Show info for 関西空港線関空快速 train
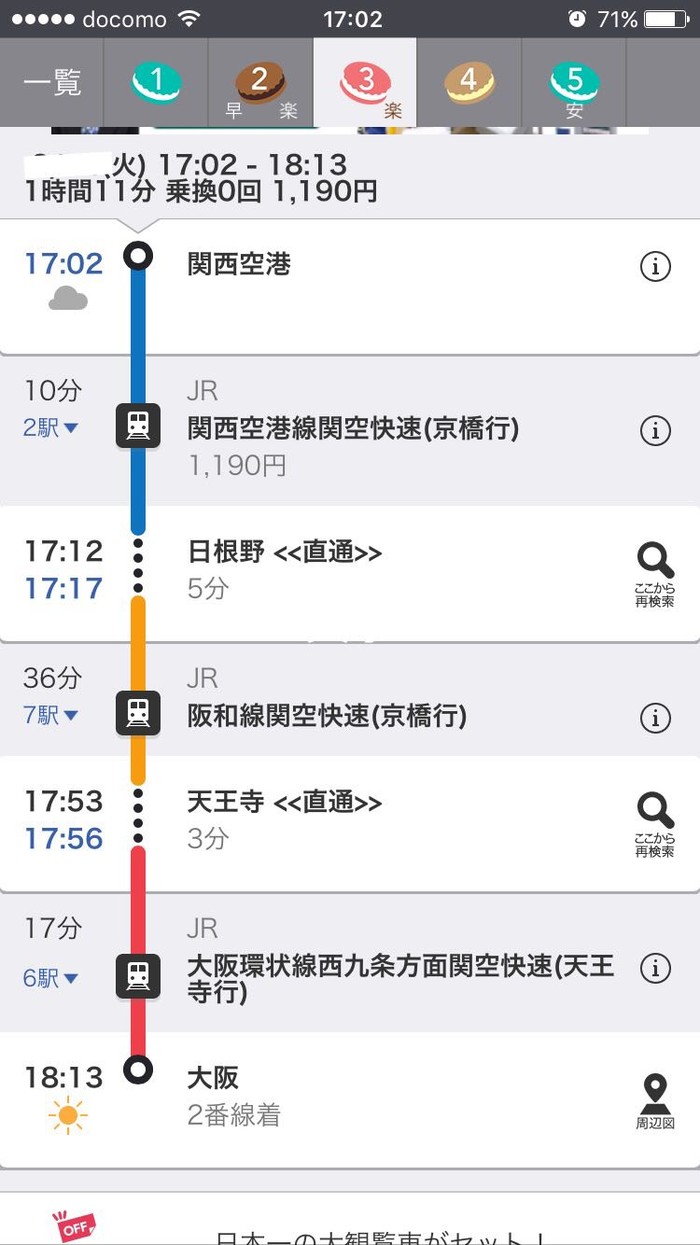 tap(655, 431)
